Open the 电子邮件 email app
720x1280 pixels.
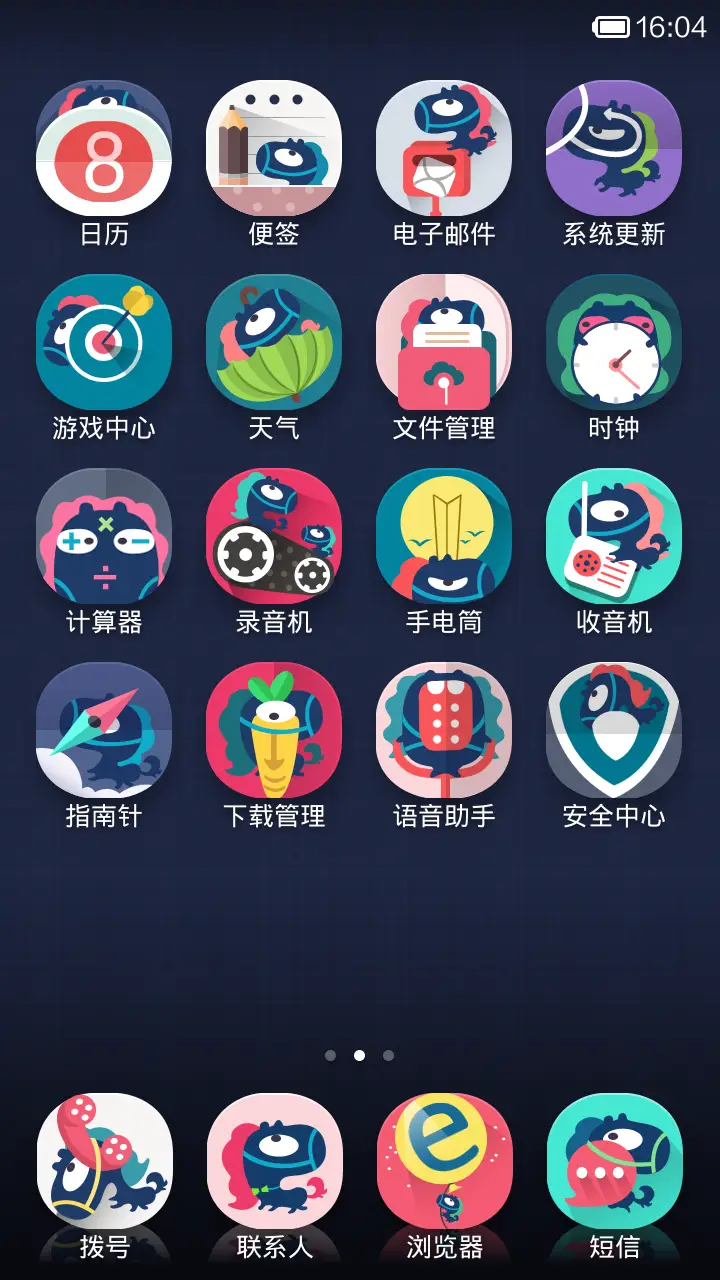tap(444, 150)
